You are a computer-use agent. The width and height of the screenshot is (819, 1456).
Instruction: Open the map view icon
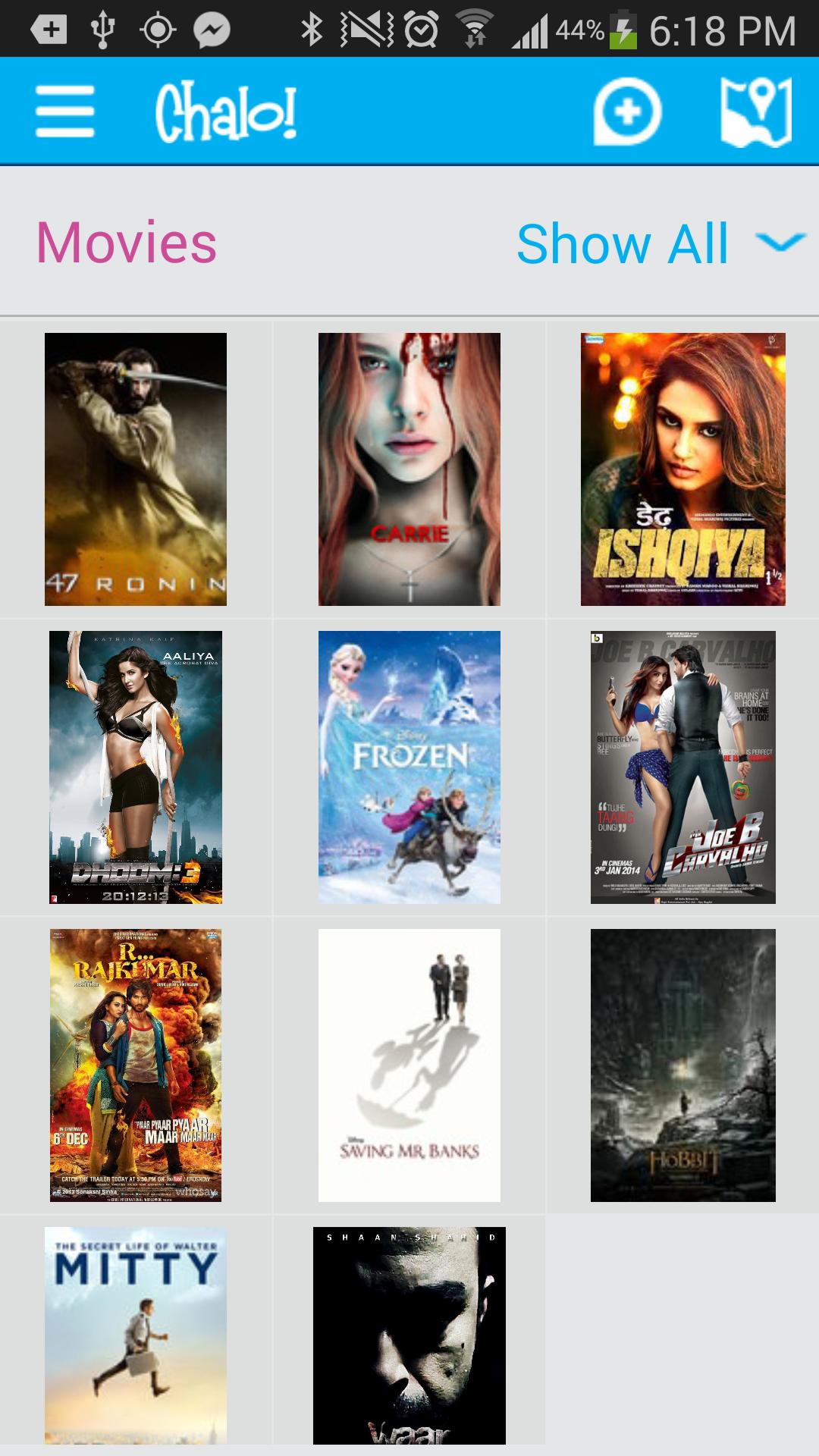755,111
